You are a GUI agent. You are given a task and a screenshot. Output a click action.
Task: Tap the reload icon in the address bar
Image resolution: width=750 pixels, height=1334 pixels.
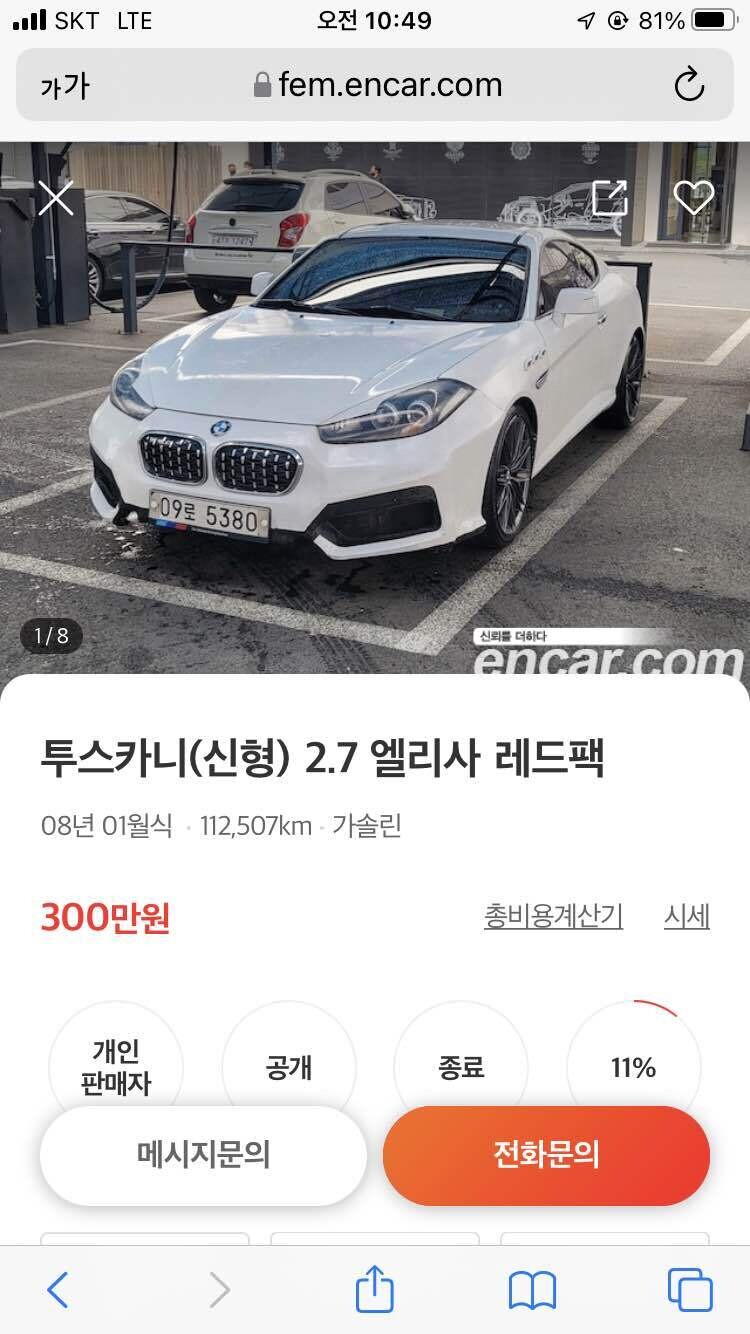(690, 85)
